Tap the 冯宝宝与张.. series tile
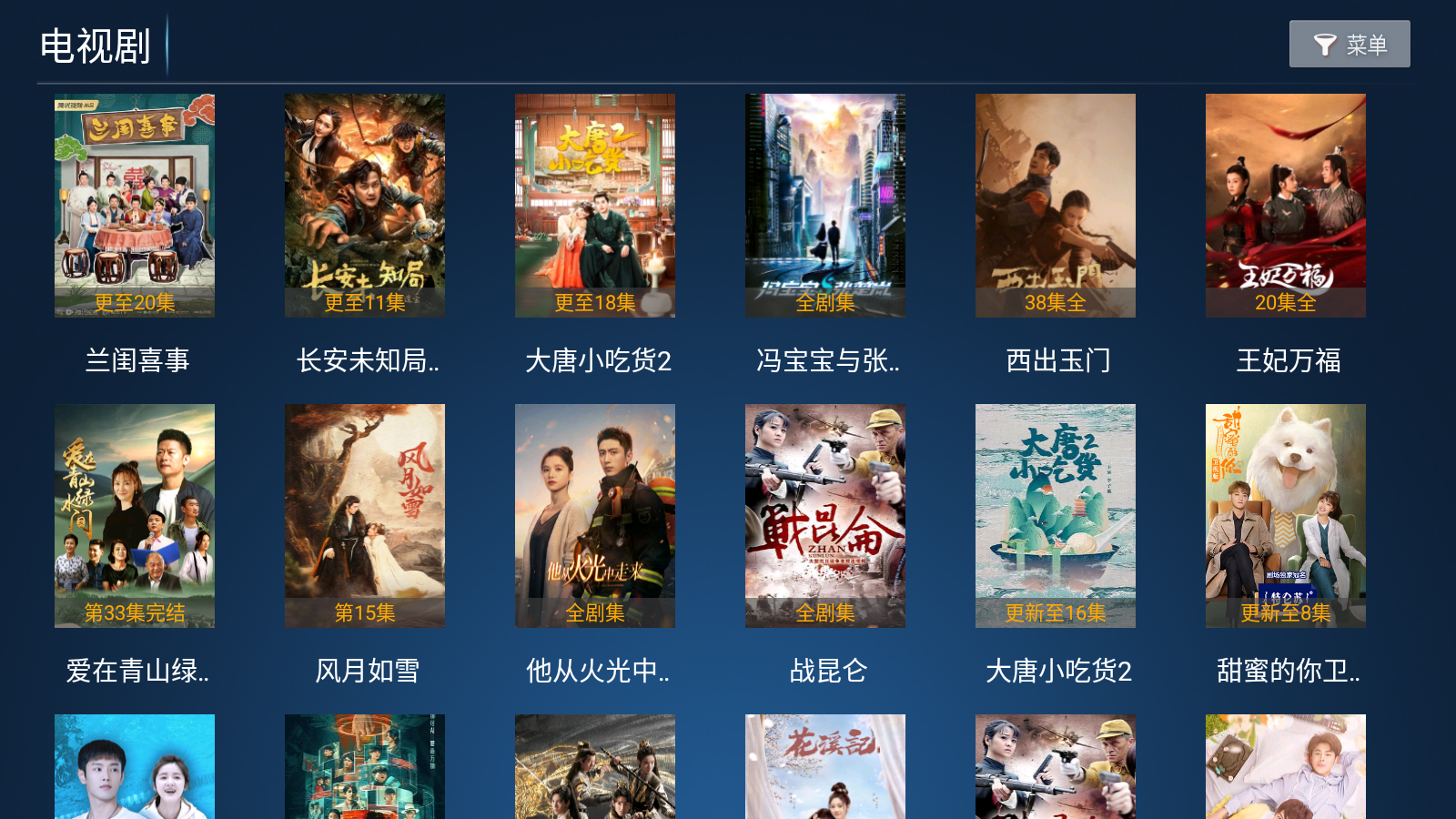 pos(825,206)
